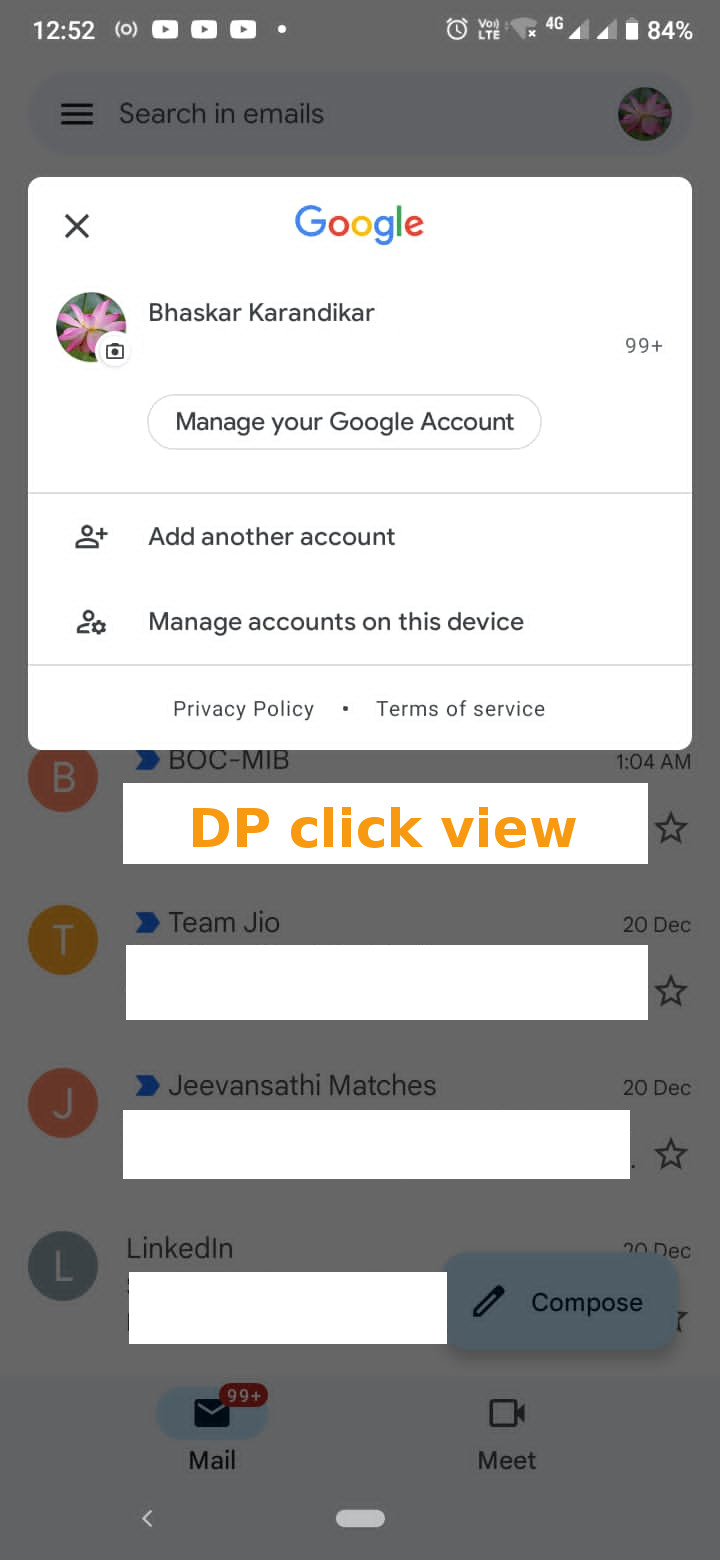720x1560 pixels.
Task: View the Terms of service
Action: 460,709
